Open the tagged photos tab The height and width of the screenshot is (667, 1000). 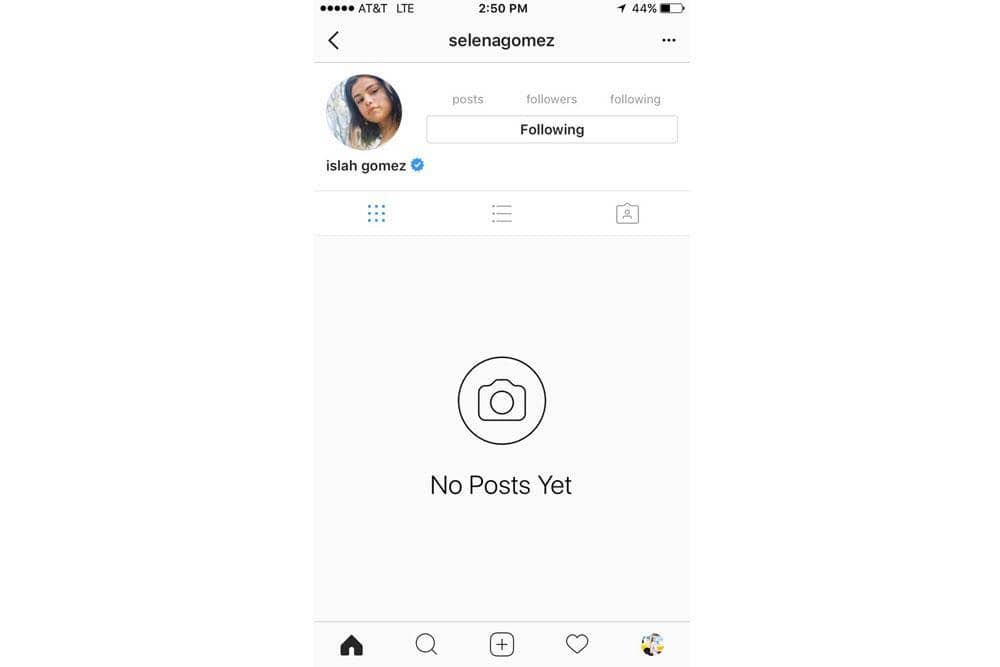click(627, 213)
